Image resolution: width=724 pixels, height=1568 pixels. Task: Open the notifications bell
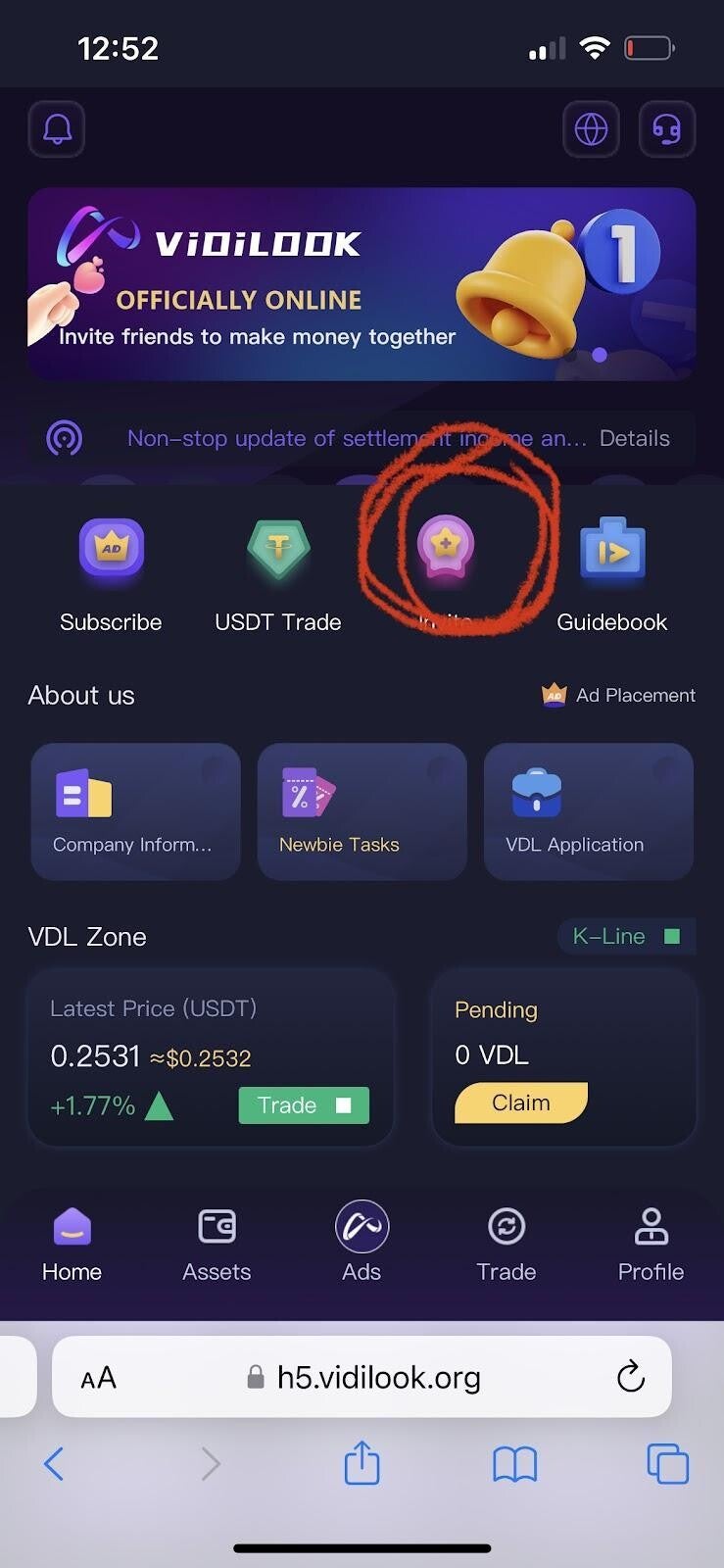(x=57, y=129)
